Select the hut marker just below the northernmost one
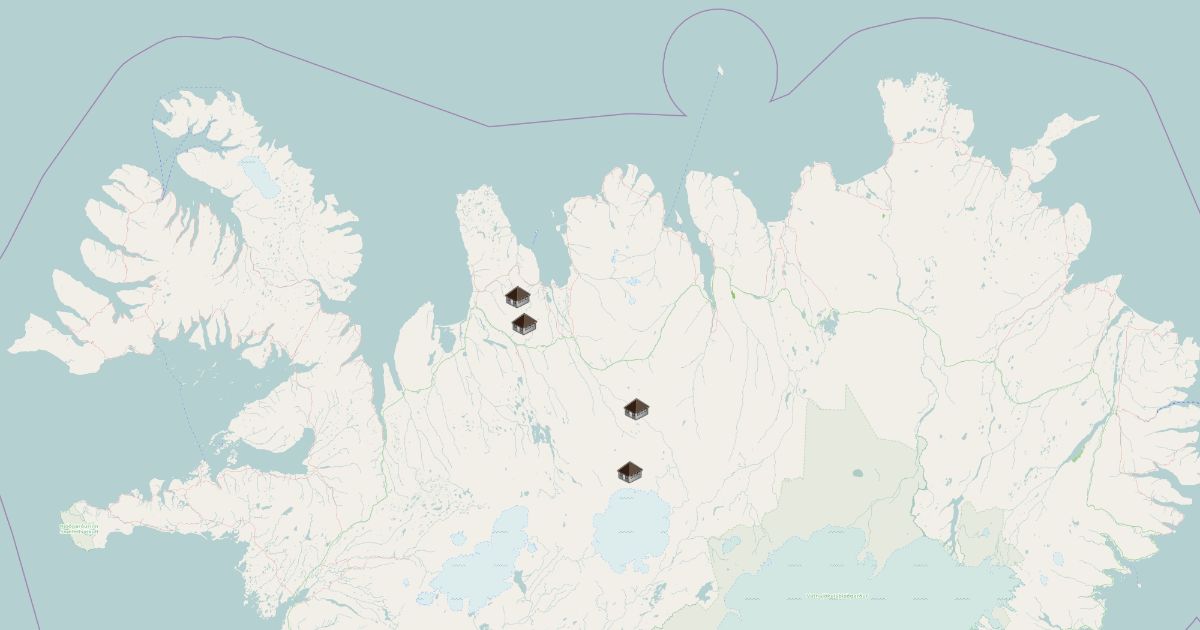 pyautogui.click(x=524, y=323)
